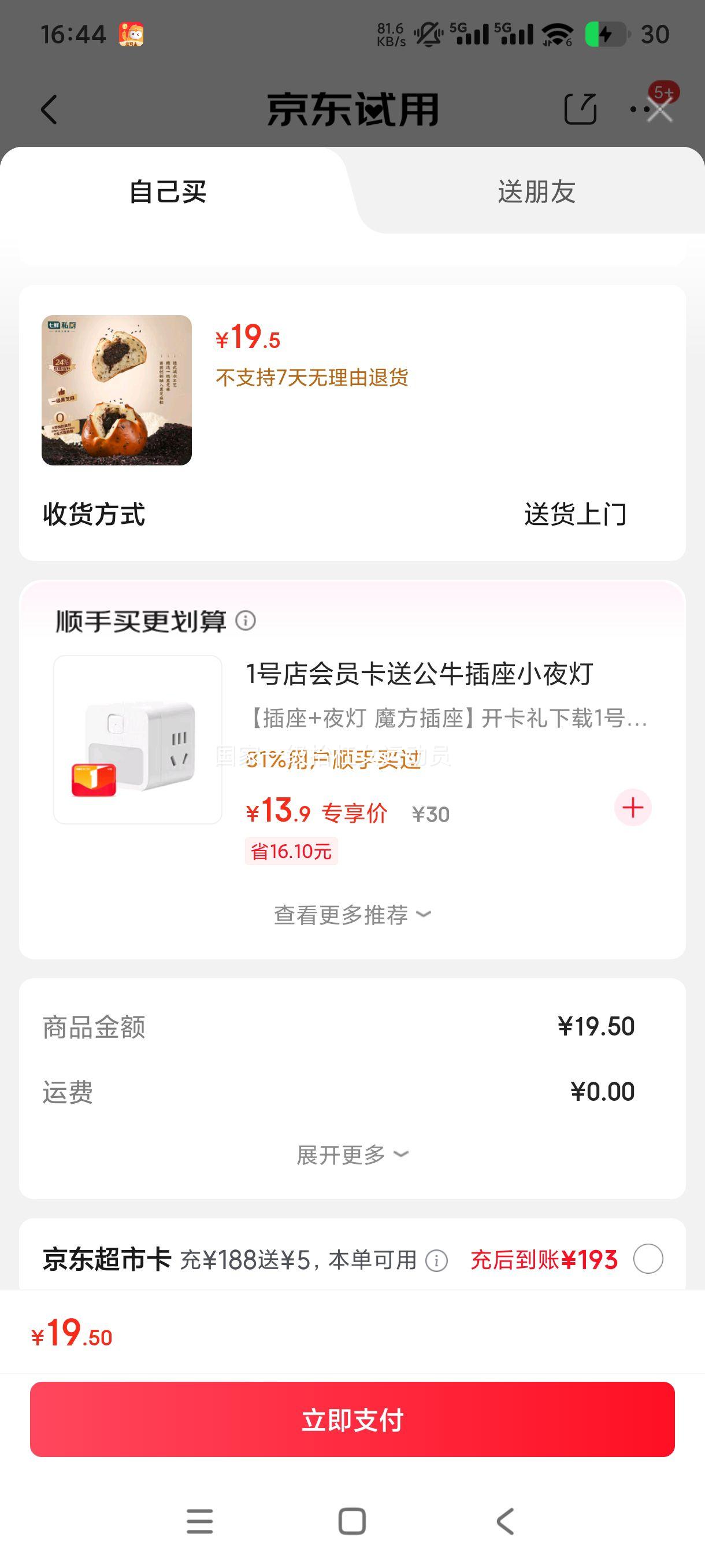Close the checkout sheet with X
The height and width of the screenshot is (1568, 705).
pyautogui.click(x=659, y=111)
